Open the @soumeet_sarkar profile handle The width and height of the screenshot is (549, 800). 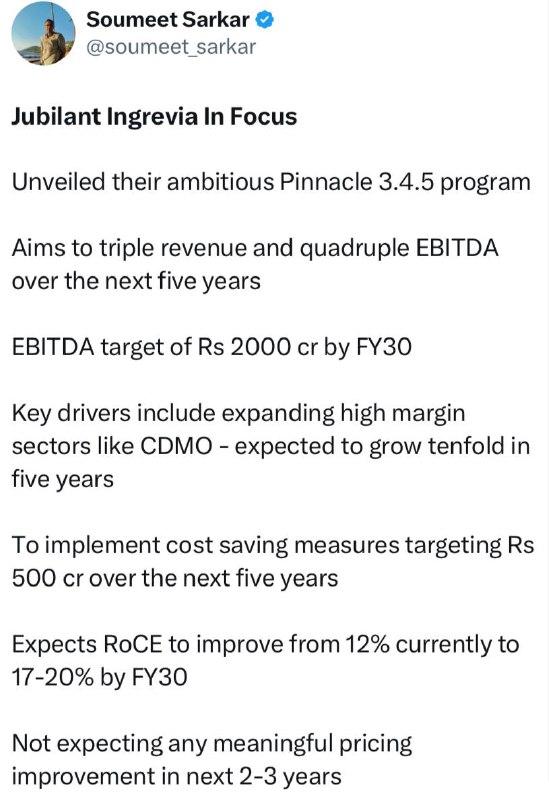[171, 47]
